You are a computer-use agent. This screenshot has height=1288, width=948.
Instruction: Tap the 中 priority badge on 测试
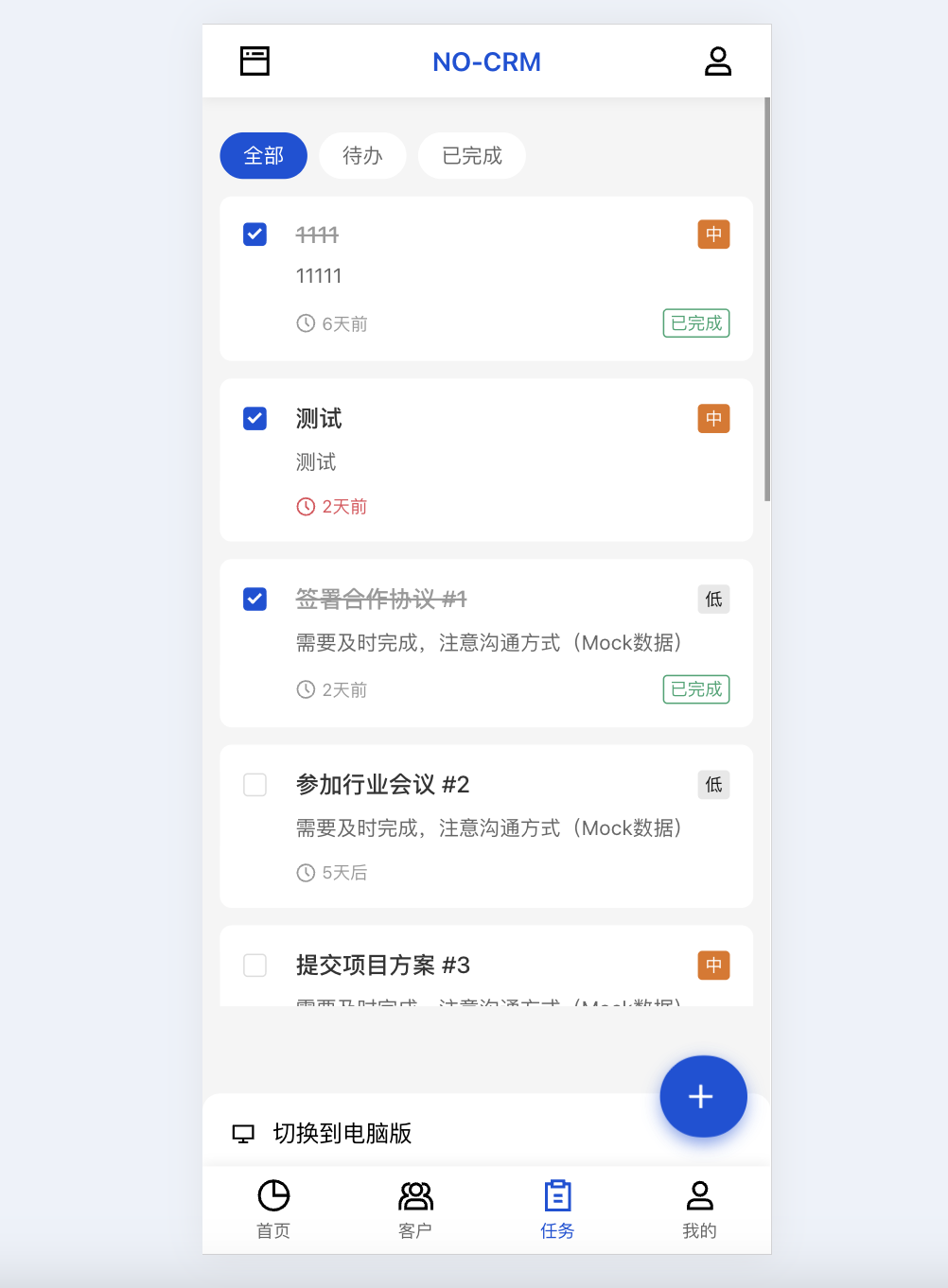pos(713,418)
